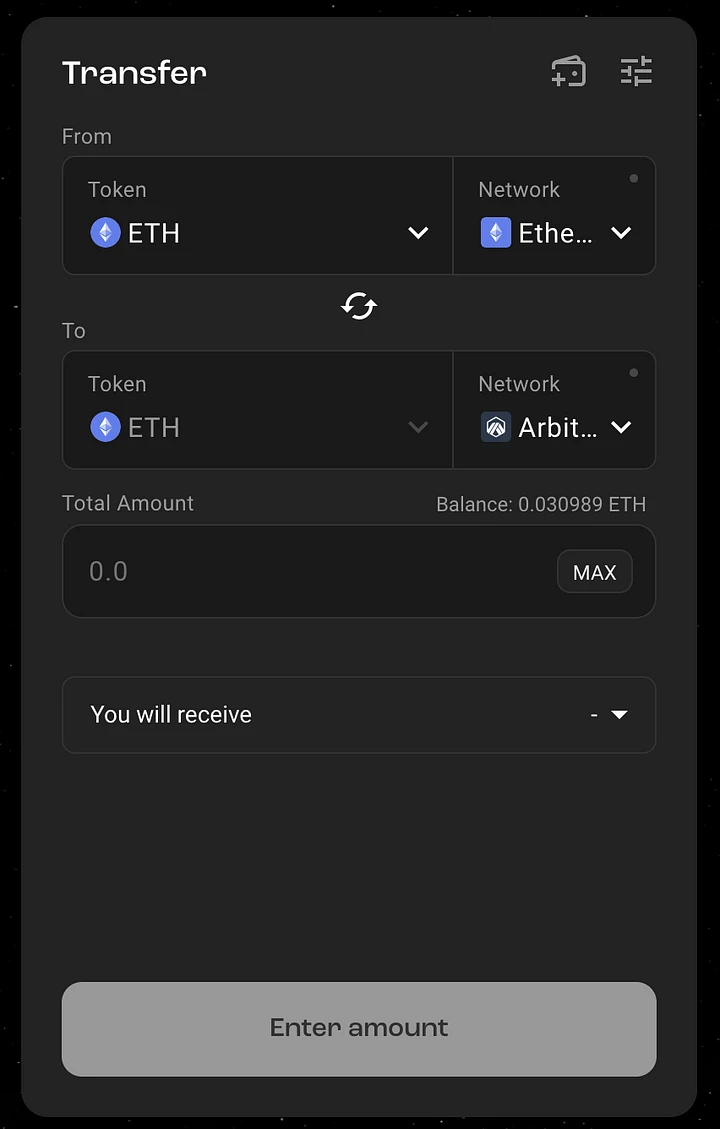
Task: Open transfer settings sliders icon
Action: pos(636,72)
